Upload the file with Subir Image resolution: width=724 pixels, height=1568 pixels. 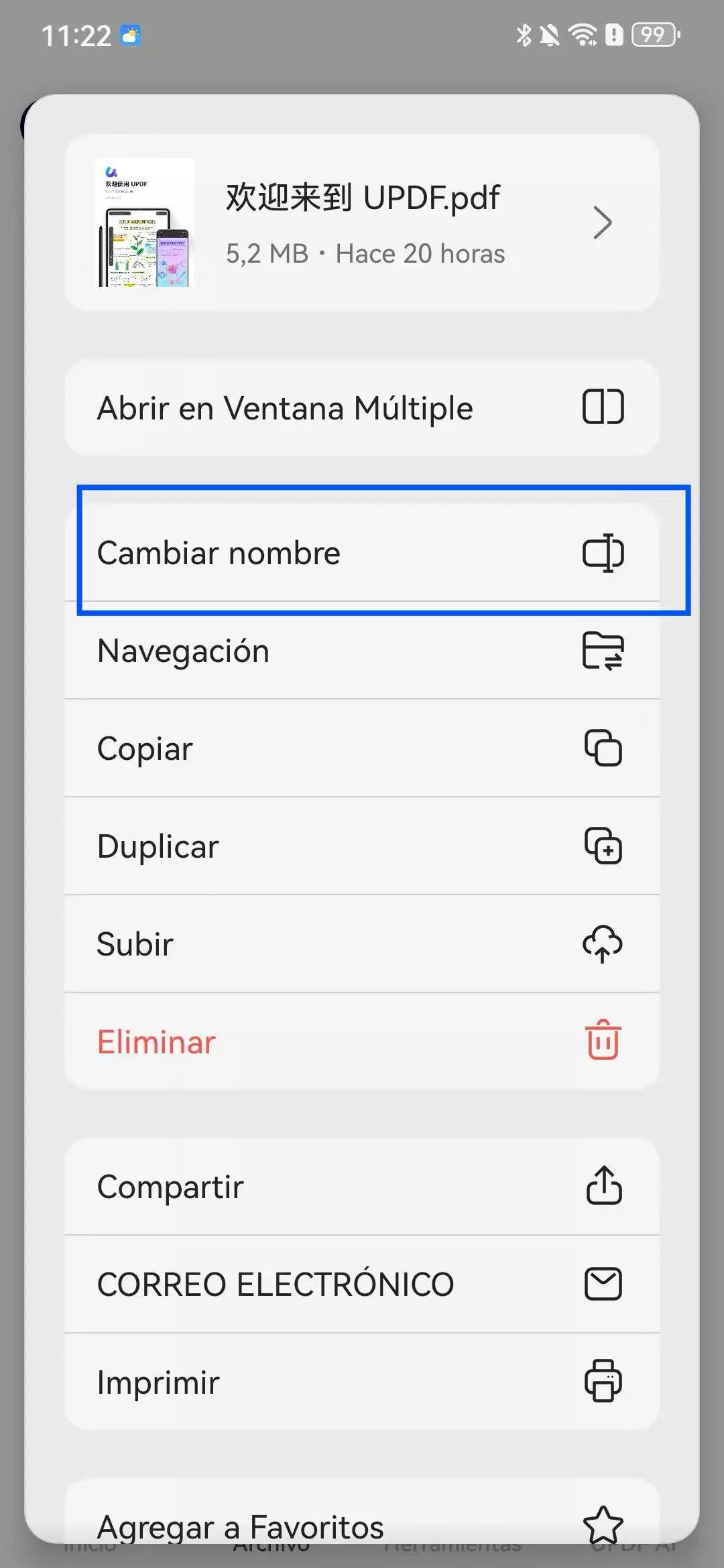[x=362, y=944]
